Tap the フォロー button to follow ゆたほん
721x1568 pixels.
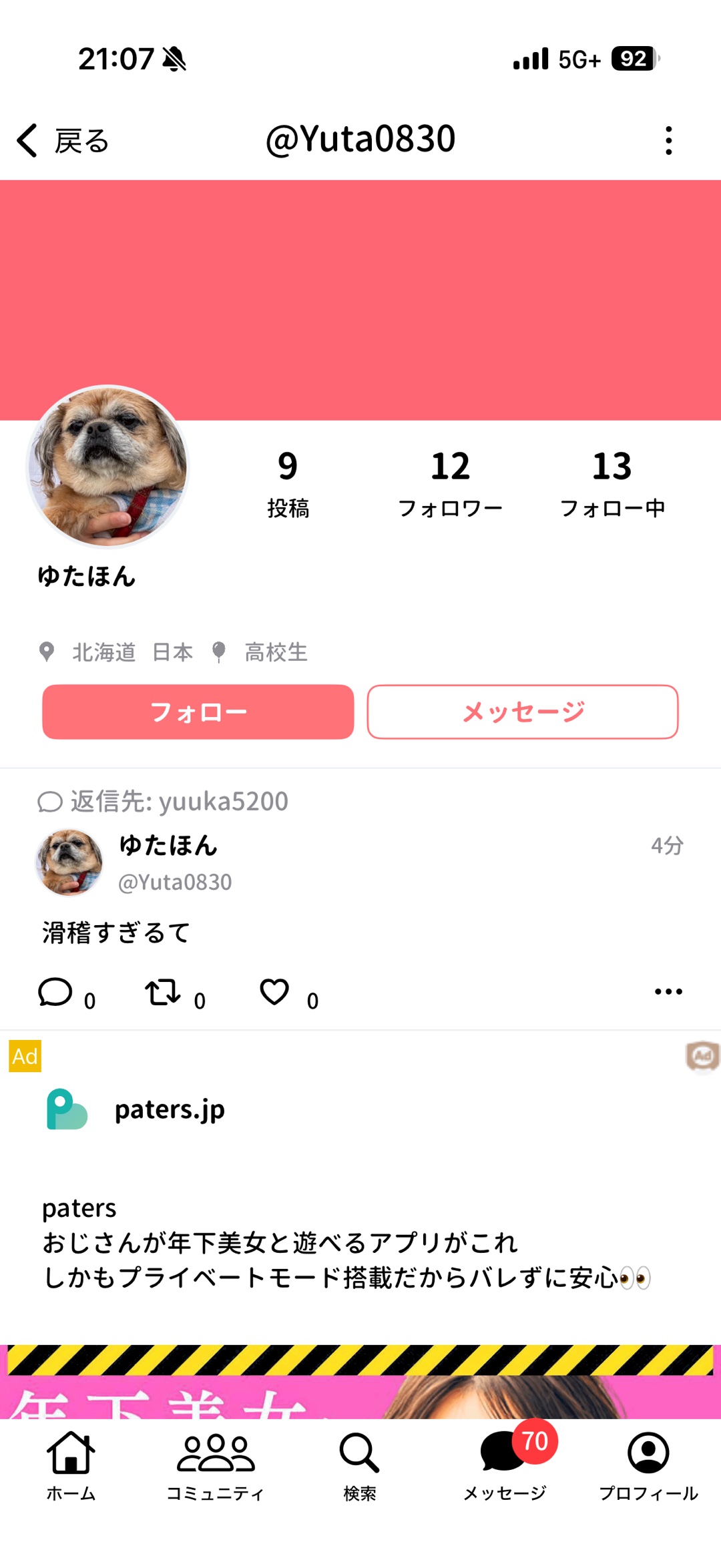pyautogui.click(x=198, y=712)
